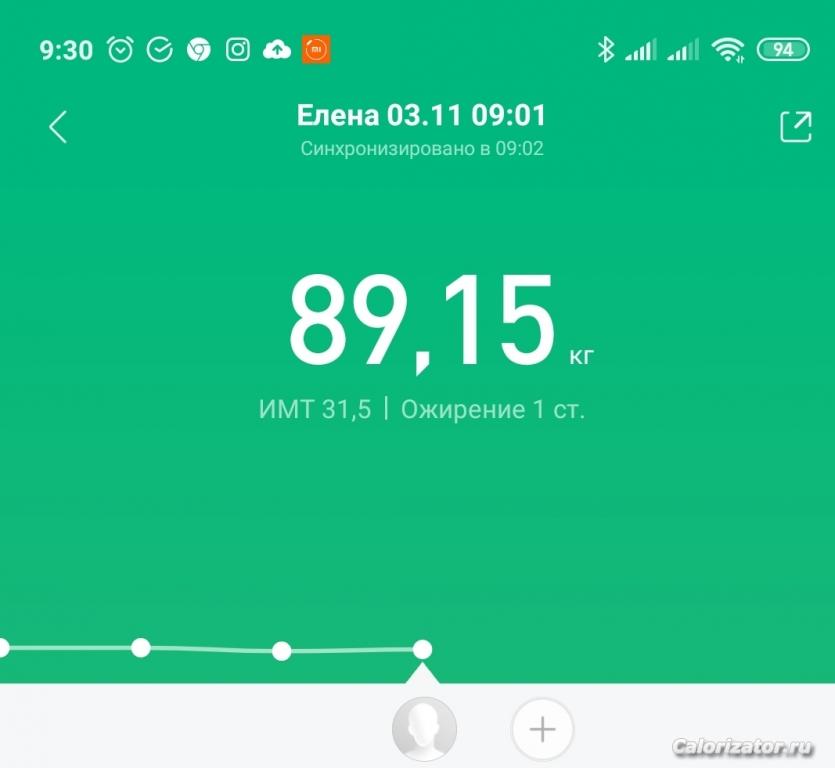Add a new user with the plus button
Screen dimensions: 835x768
click(542, 730)
